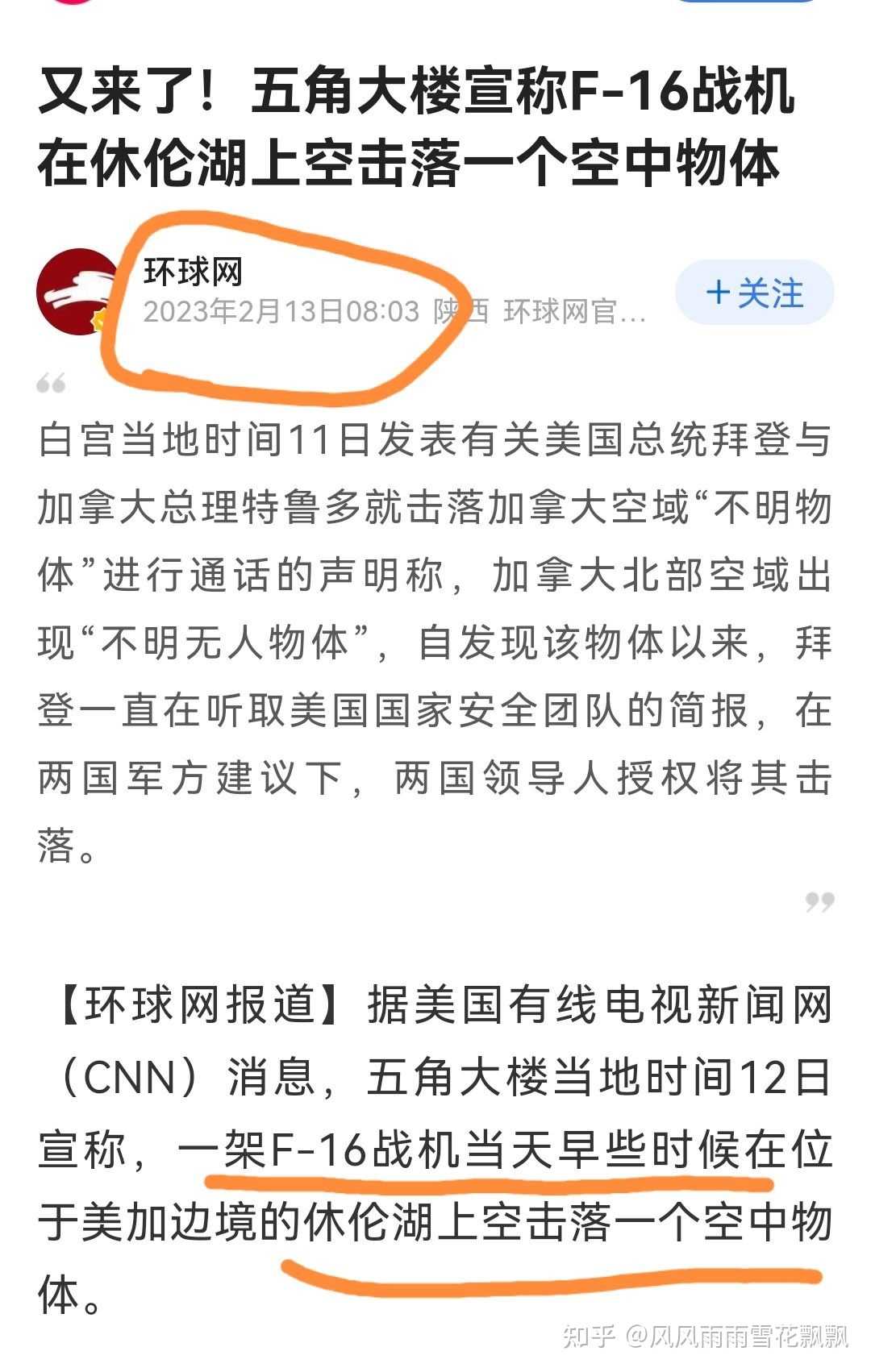The height and width of the screenshot is (1372, 871).
Task: Follow the 环球网 account
Action: (x=754, y=293)
